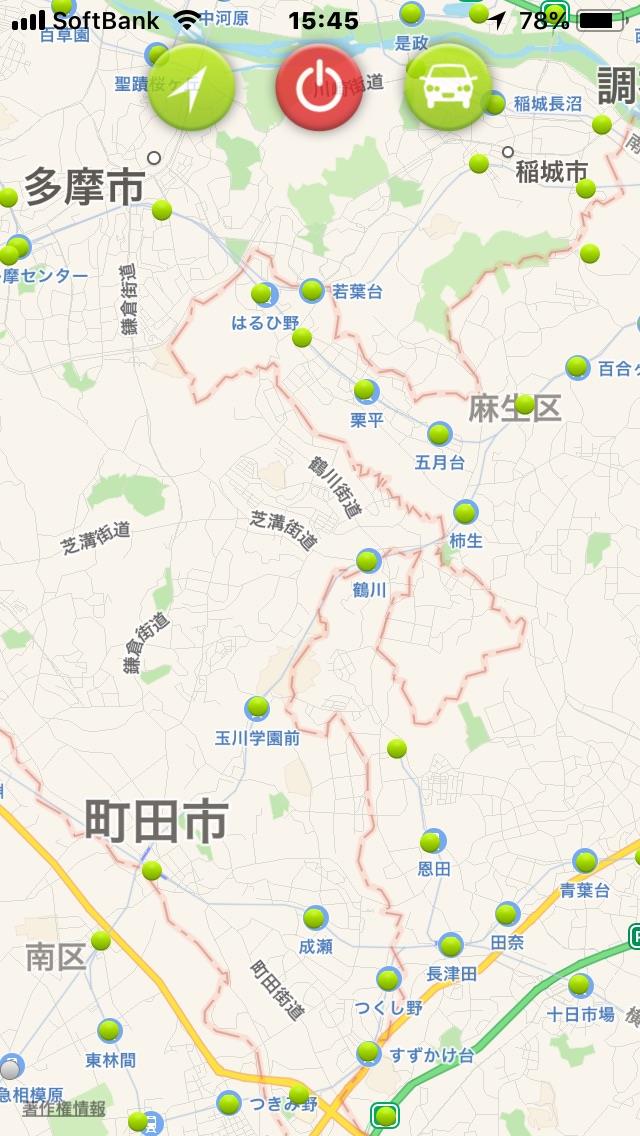This screenshot has width=640, height=1136.
Task: Select the green marker at 鶴川 station
Action: click(367, 560)
